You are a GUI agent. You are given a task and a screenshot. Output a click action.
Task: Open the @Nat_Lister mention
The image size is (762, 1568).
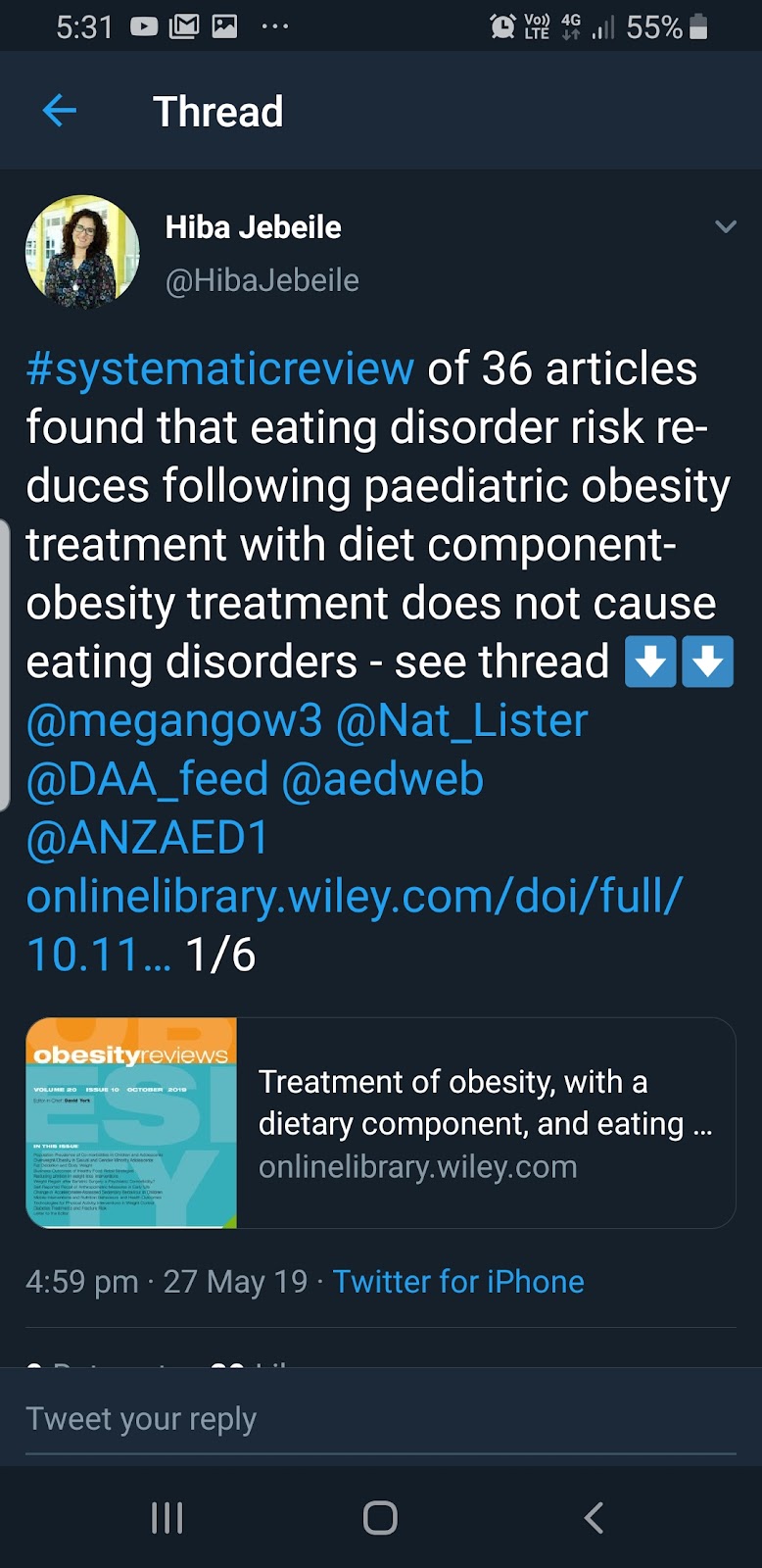tap(461, 721)
